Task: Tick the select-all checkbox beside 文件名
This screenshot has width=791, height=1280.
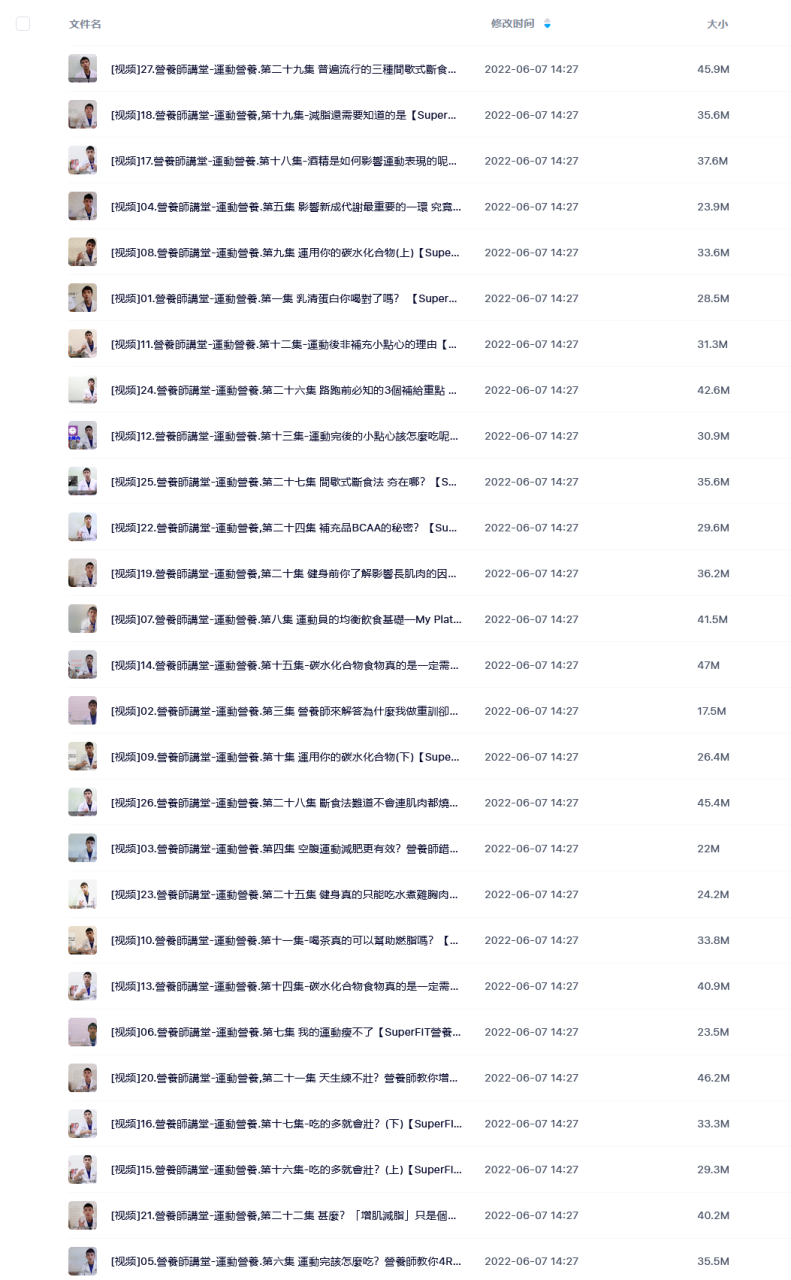Action: point(23,23)
